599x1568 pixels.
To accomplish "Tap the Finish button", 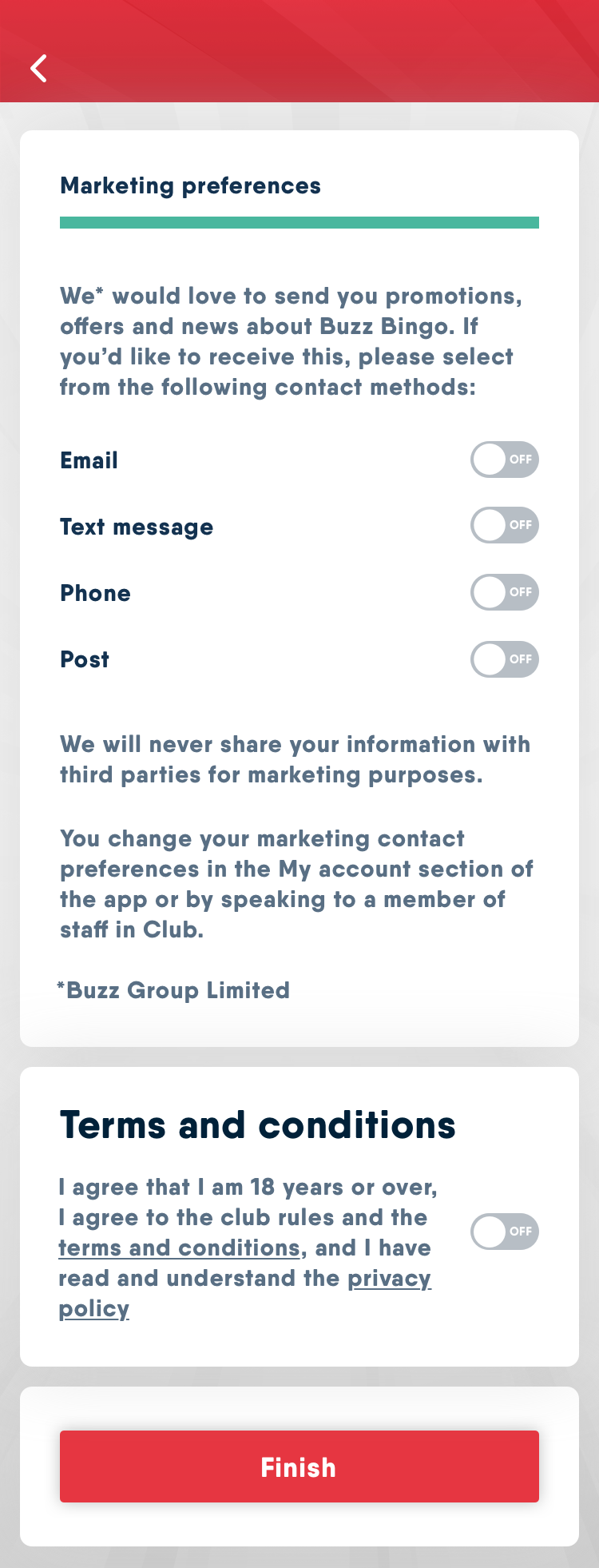I will tap(299, 1467).
